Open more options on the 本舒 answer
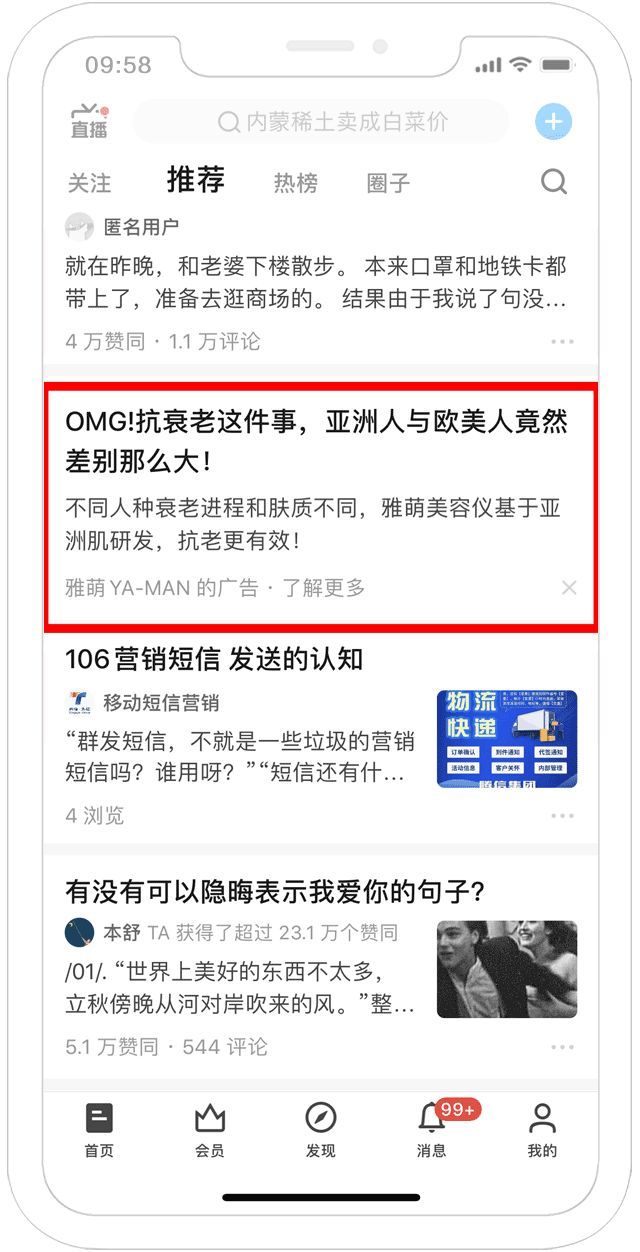Screen dimensions: 640x1252 click(563, 1047)
